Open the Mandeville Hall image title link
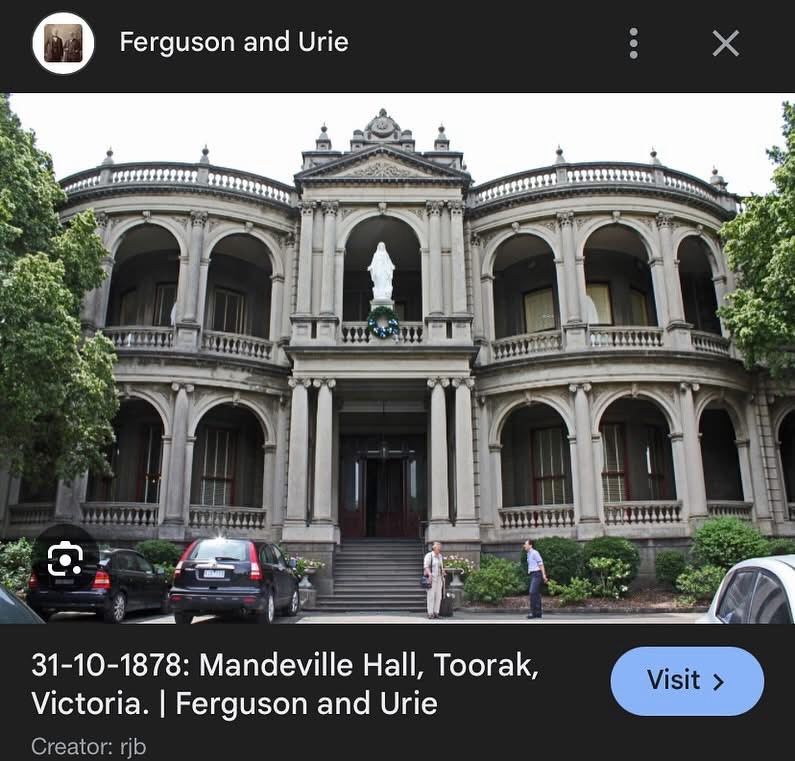The height and width of the screenshot is (761, 795). coord(284,685)
